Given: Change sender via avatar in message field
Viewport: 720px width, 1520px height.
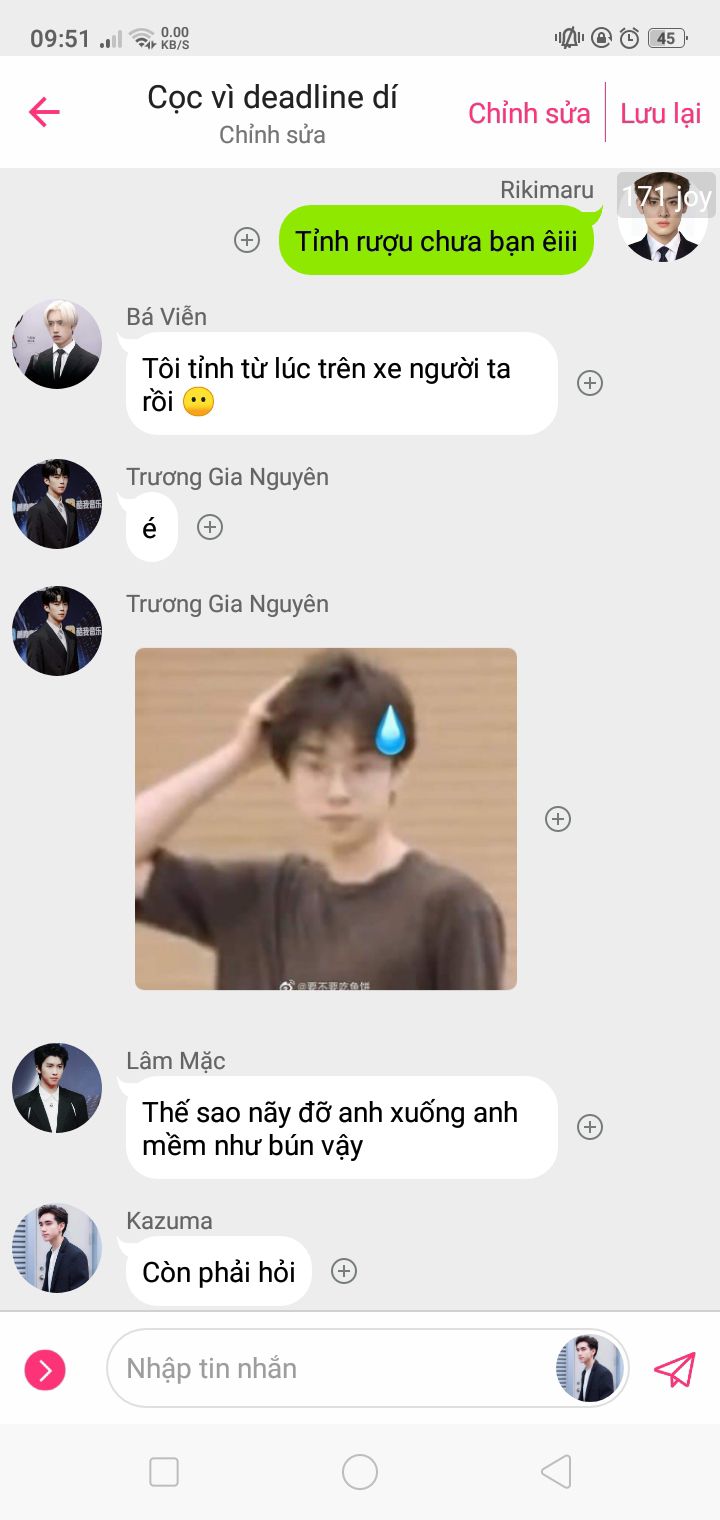Looking at the screenshot, I should [590, 1368].
